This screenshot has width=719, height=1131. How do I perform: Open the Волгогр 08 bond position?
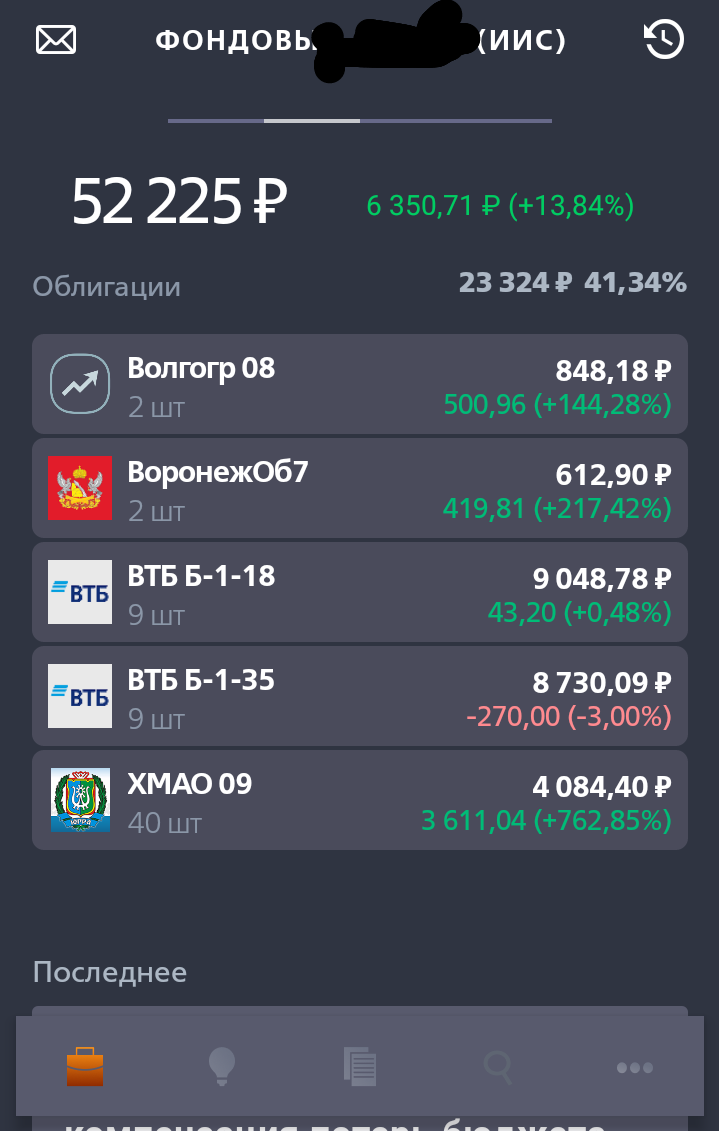360,384
